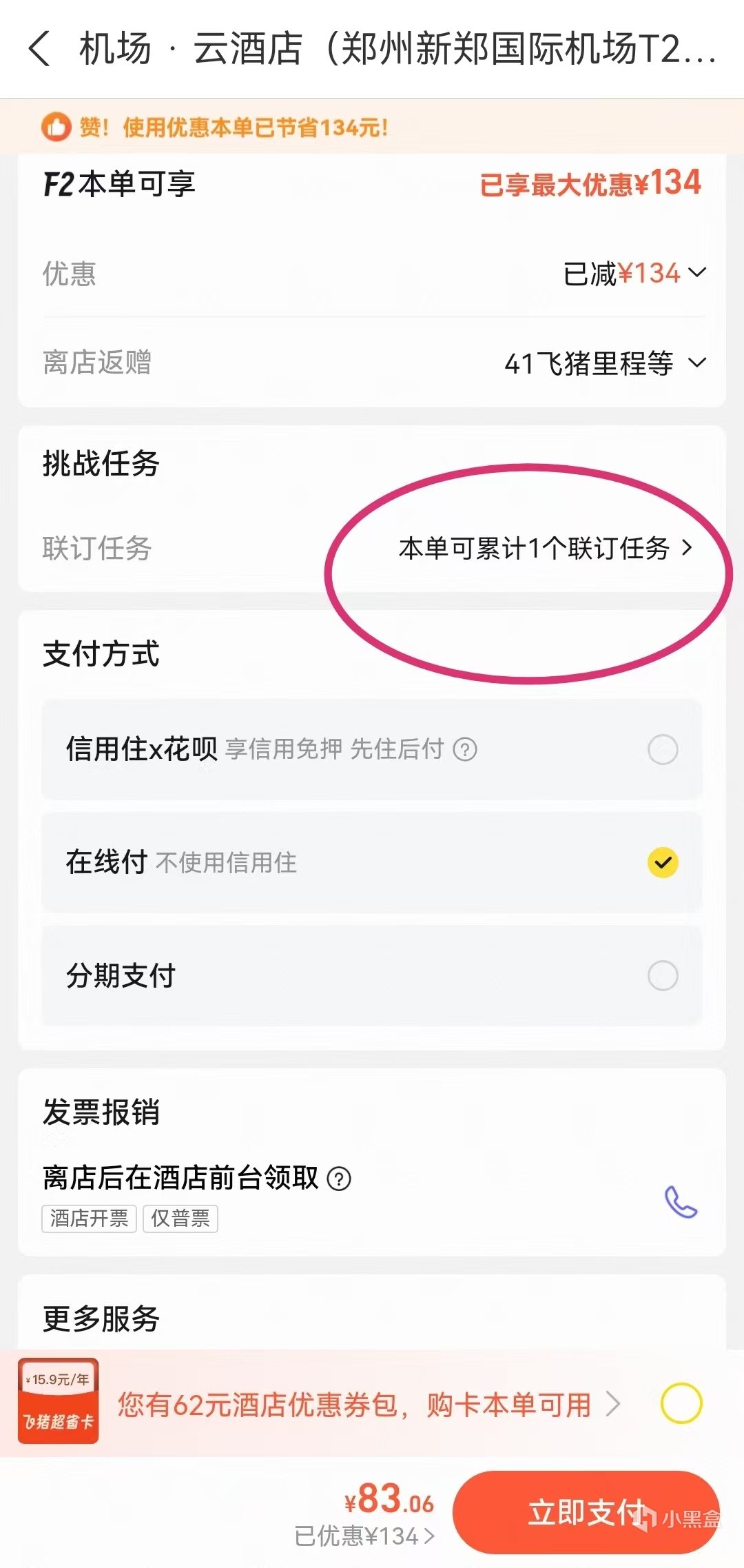Open the 62元酒店优惠券包 offer details
This screenshot has height=1568, width=744.
click(369, 1404)
